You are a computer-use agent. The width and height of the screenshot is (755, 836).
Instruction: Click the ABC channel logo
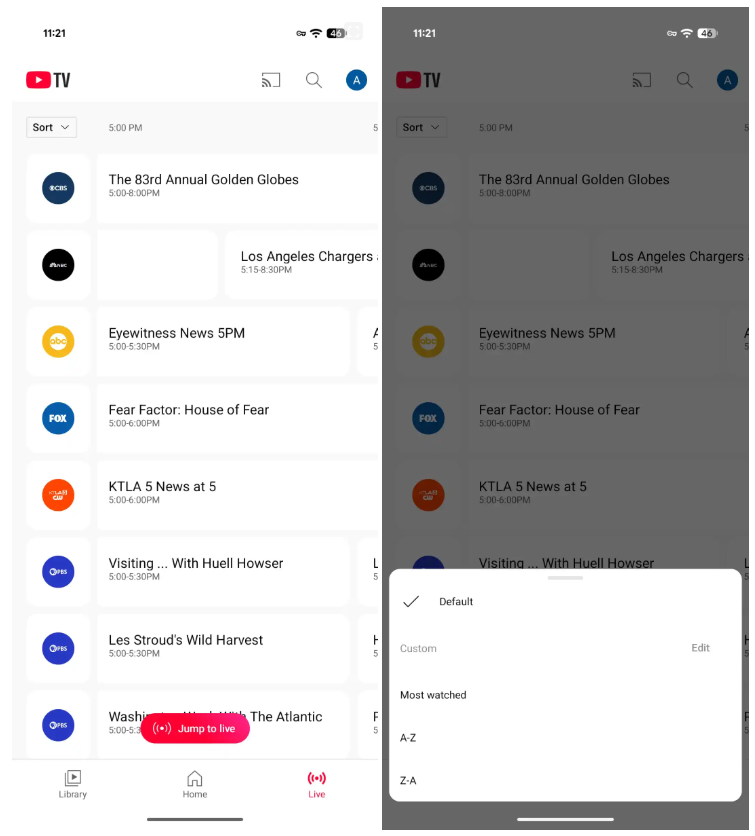click(58, 341)
